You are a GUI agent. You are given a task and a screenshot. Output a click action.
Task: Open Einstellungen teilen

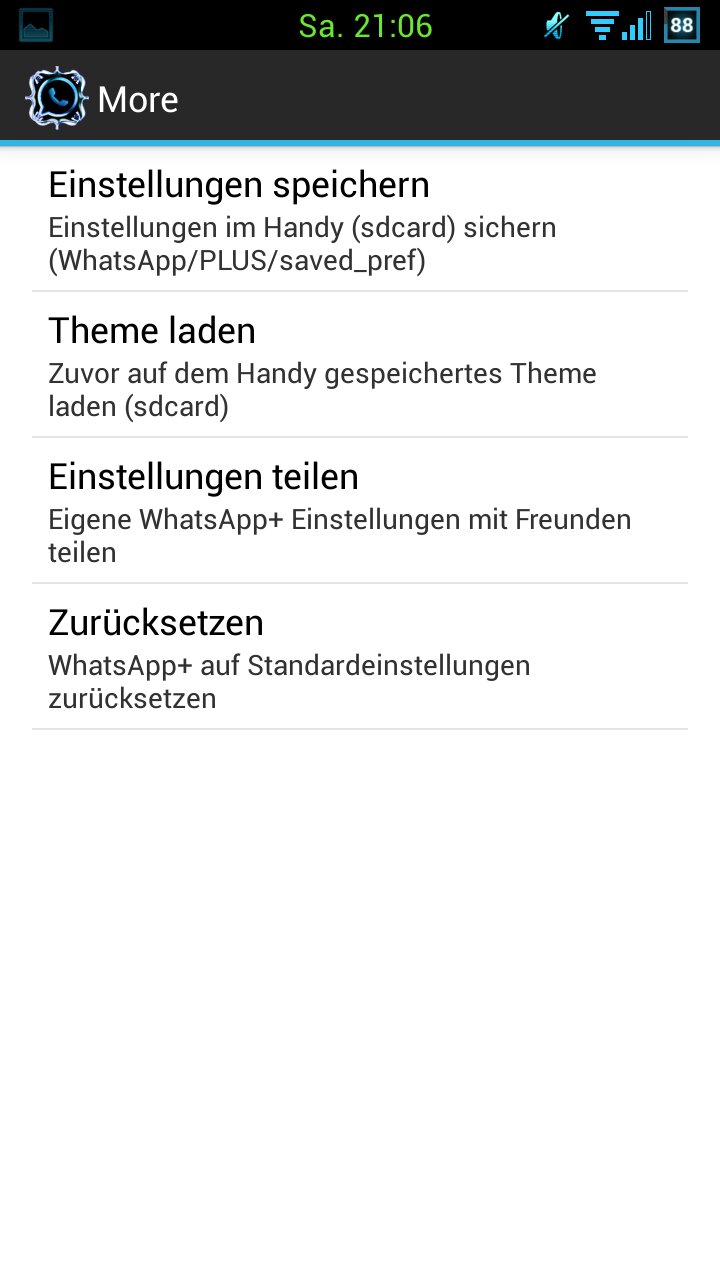[x=360, y=511]
